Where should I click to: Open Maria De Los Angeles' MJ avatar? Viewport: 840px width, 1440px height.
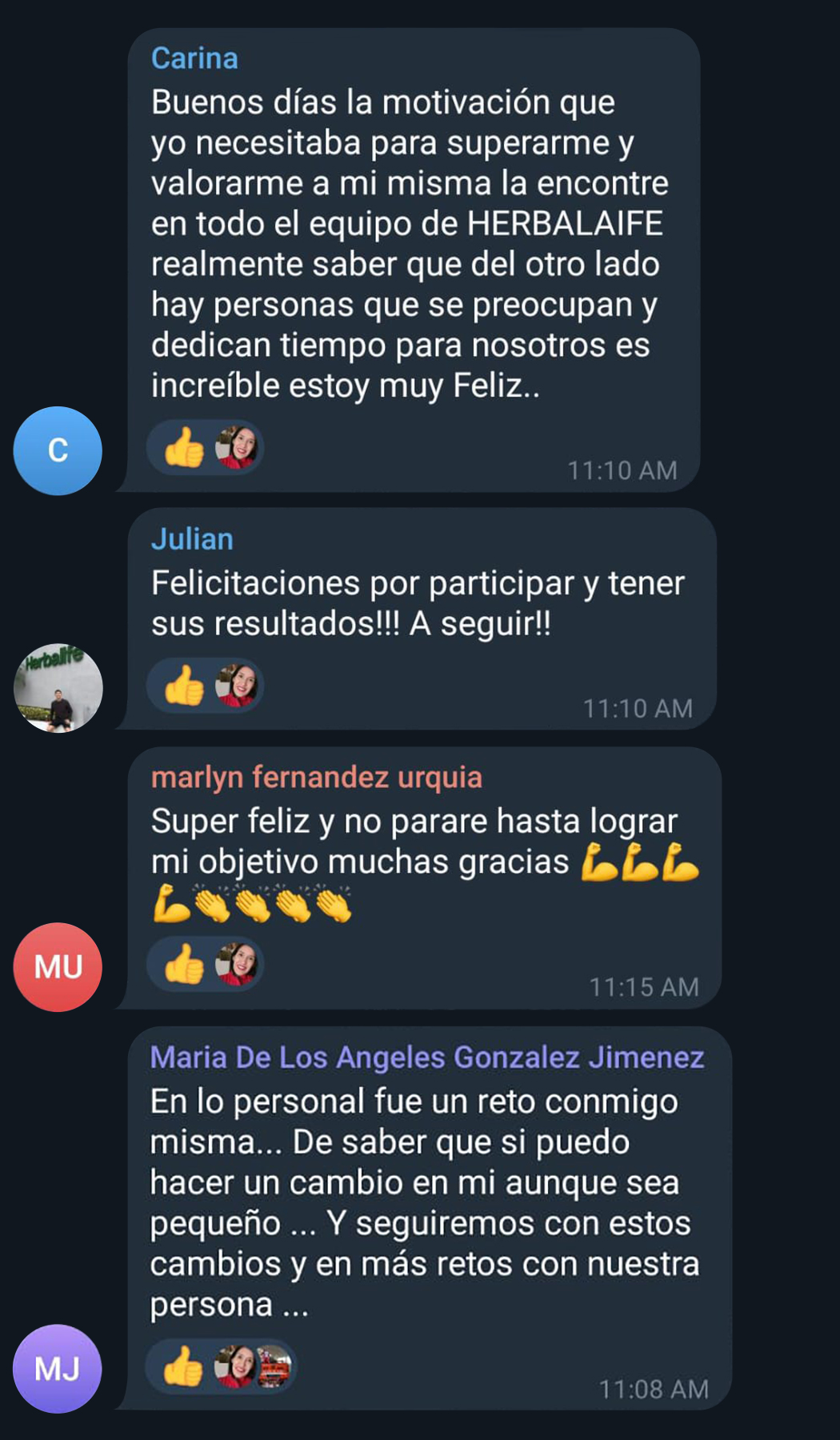58,1368
